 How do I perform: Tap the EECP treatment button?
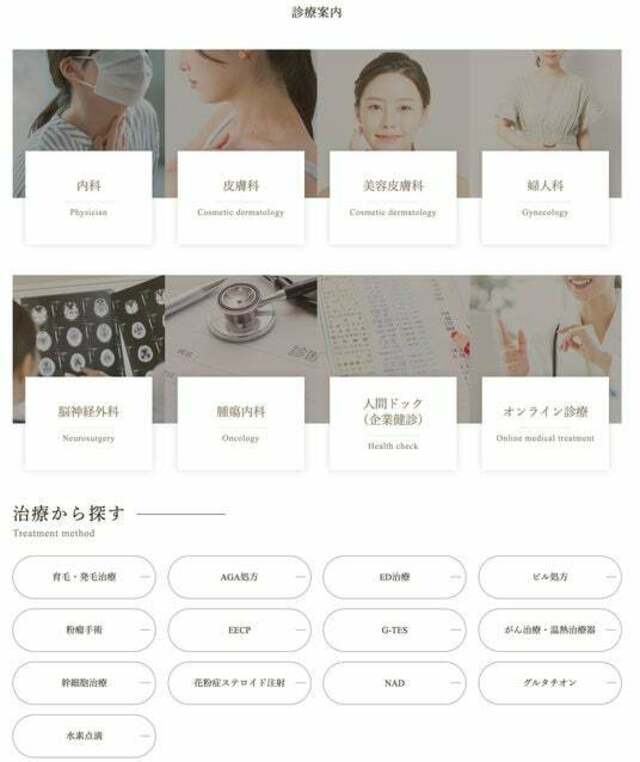[x=239, y=630]
